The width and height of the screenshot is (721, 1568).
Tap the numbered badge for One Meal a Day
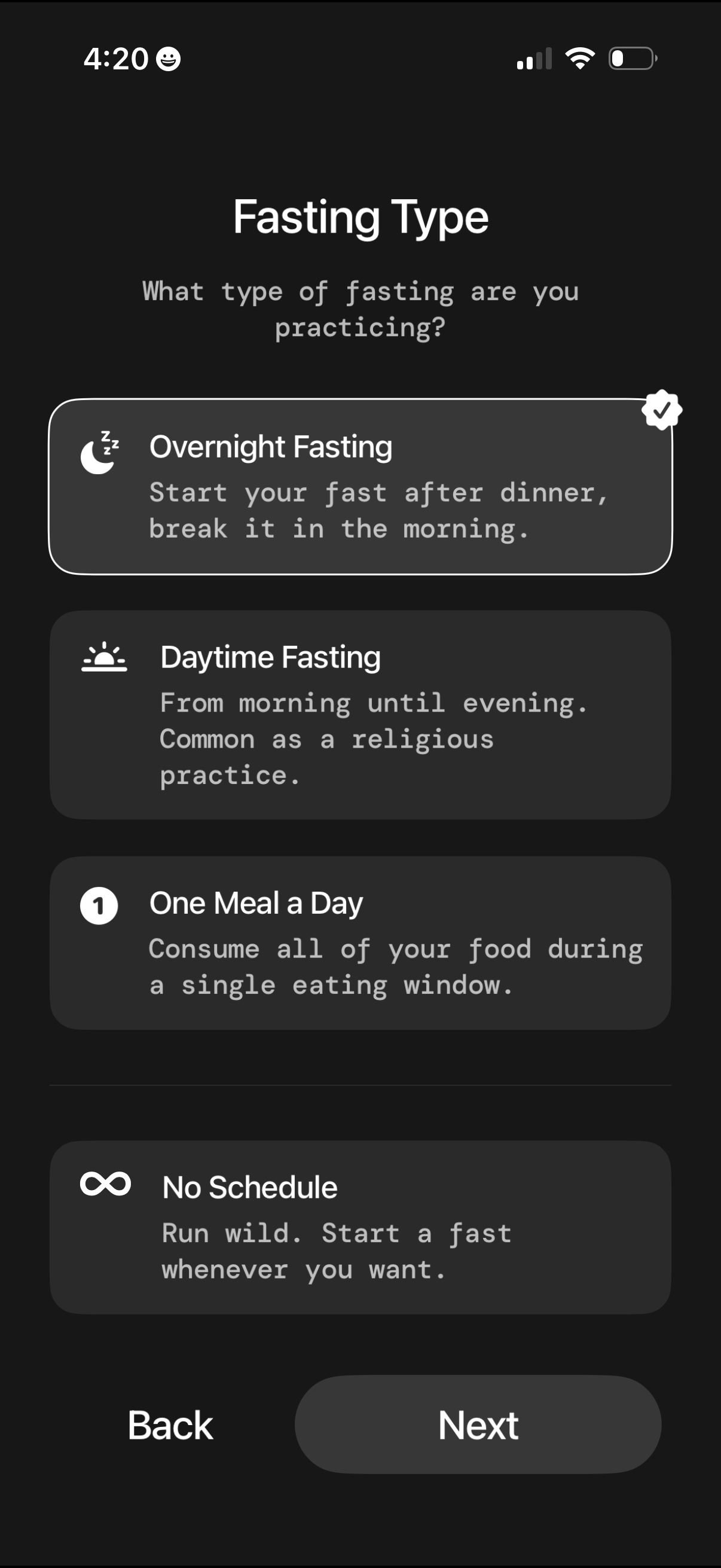(99, 905)
